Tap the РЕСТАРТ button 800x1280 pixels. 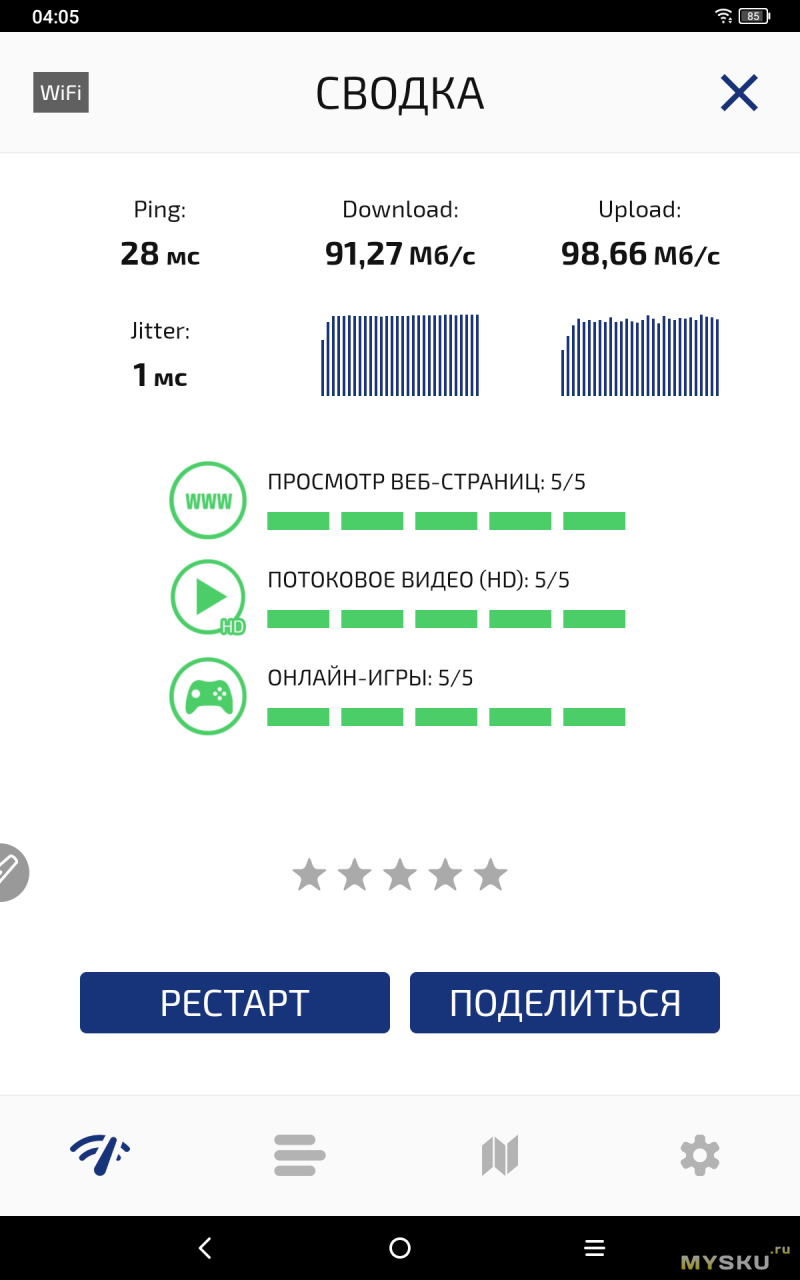click(235, 1002)
